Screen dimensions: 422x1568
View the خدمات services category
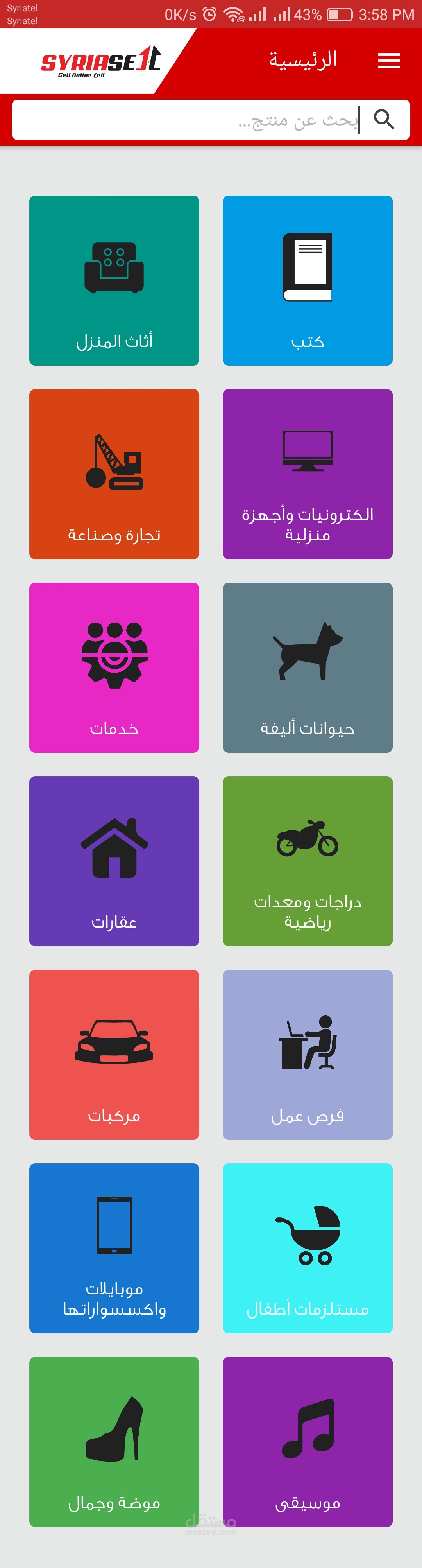tap(114, 668)
